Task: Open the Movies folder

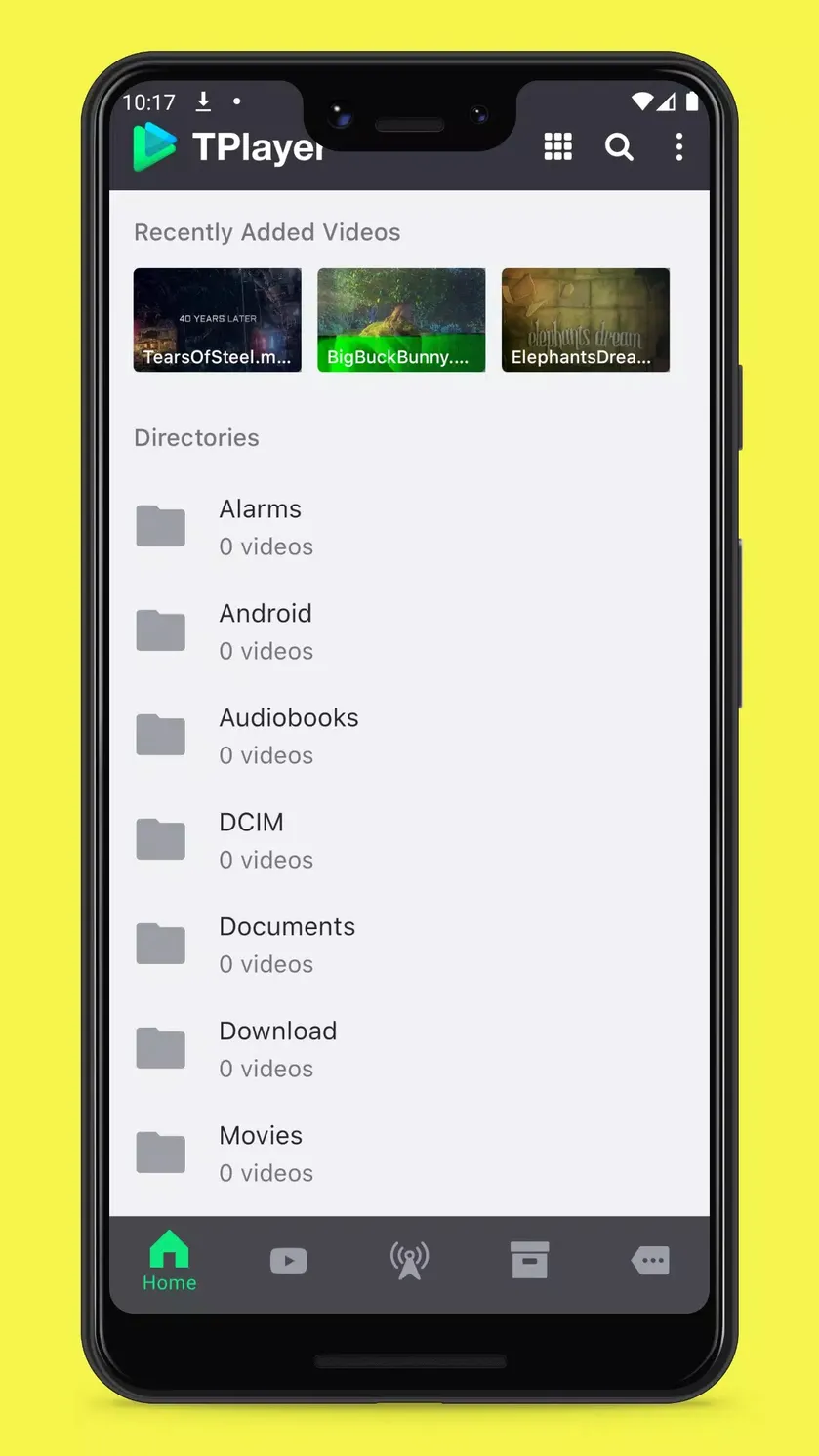Action: (x=409, y=1153)
